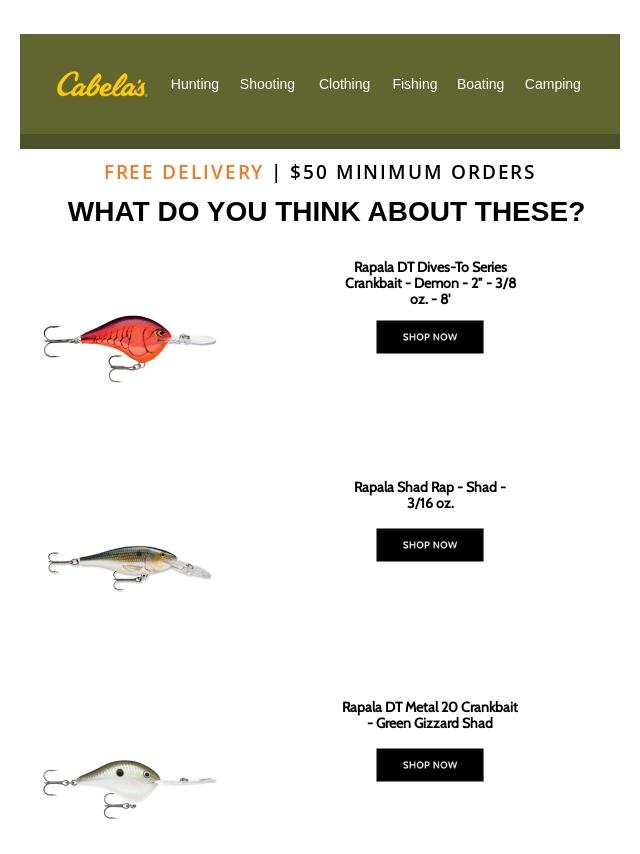Open the Shooting category
Viewport: 640px width, 854px height.
tap(267, 85)
